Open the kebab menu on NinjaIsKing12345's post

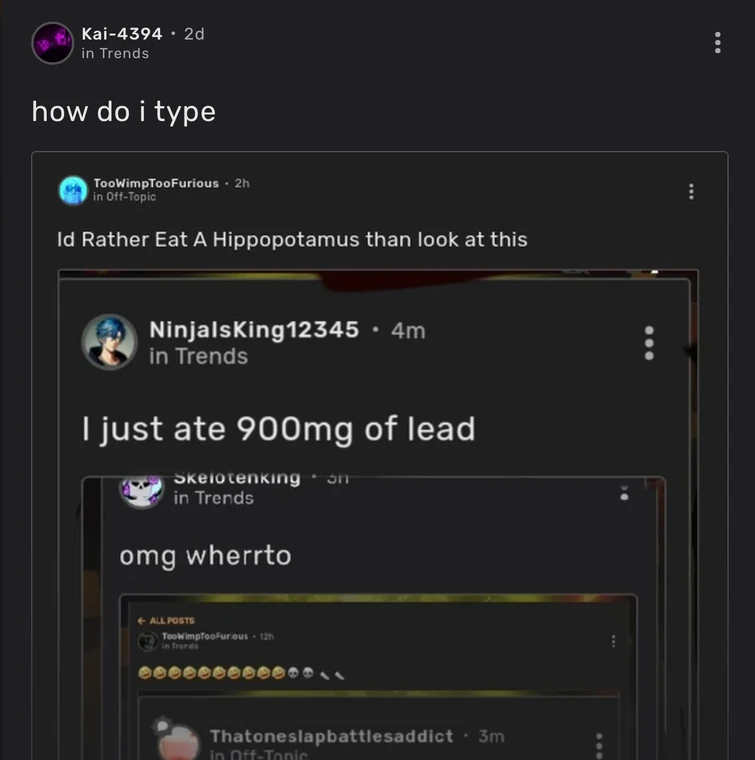(649, 342)
